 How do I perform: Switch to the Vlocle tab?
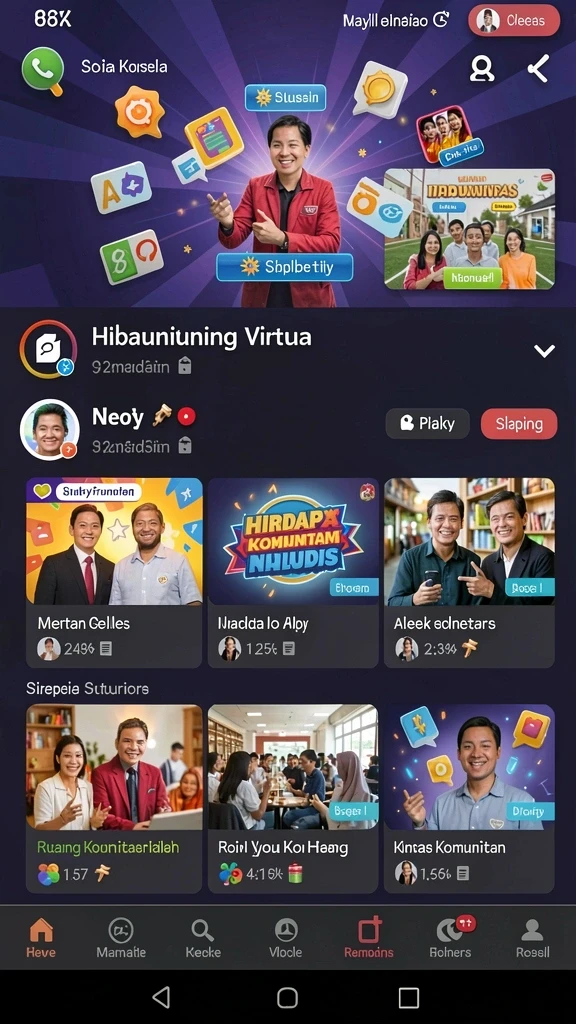(x=286, y=937)
